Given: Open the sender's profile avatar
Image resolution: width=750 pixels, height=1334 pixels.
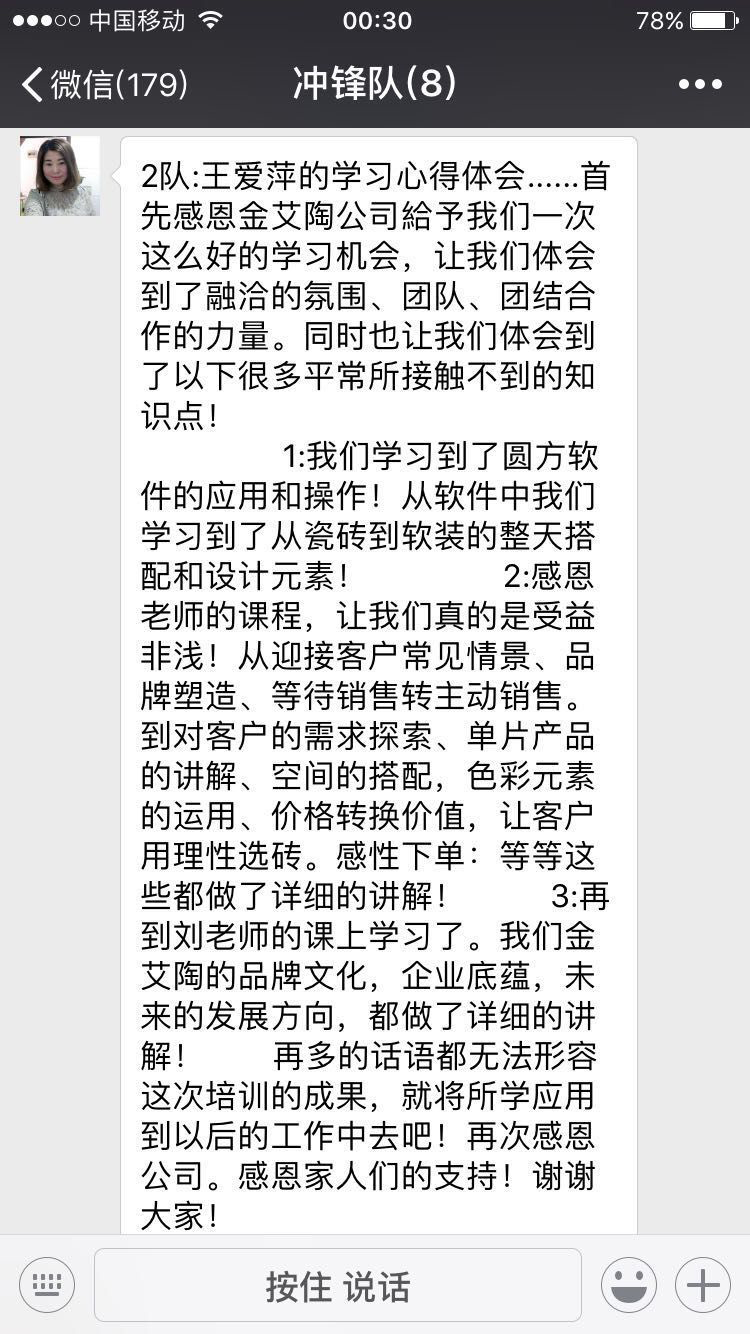Looking at the screenshot, I should pyautogui.click(x=60, y=176).
